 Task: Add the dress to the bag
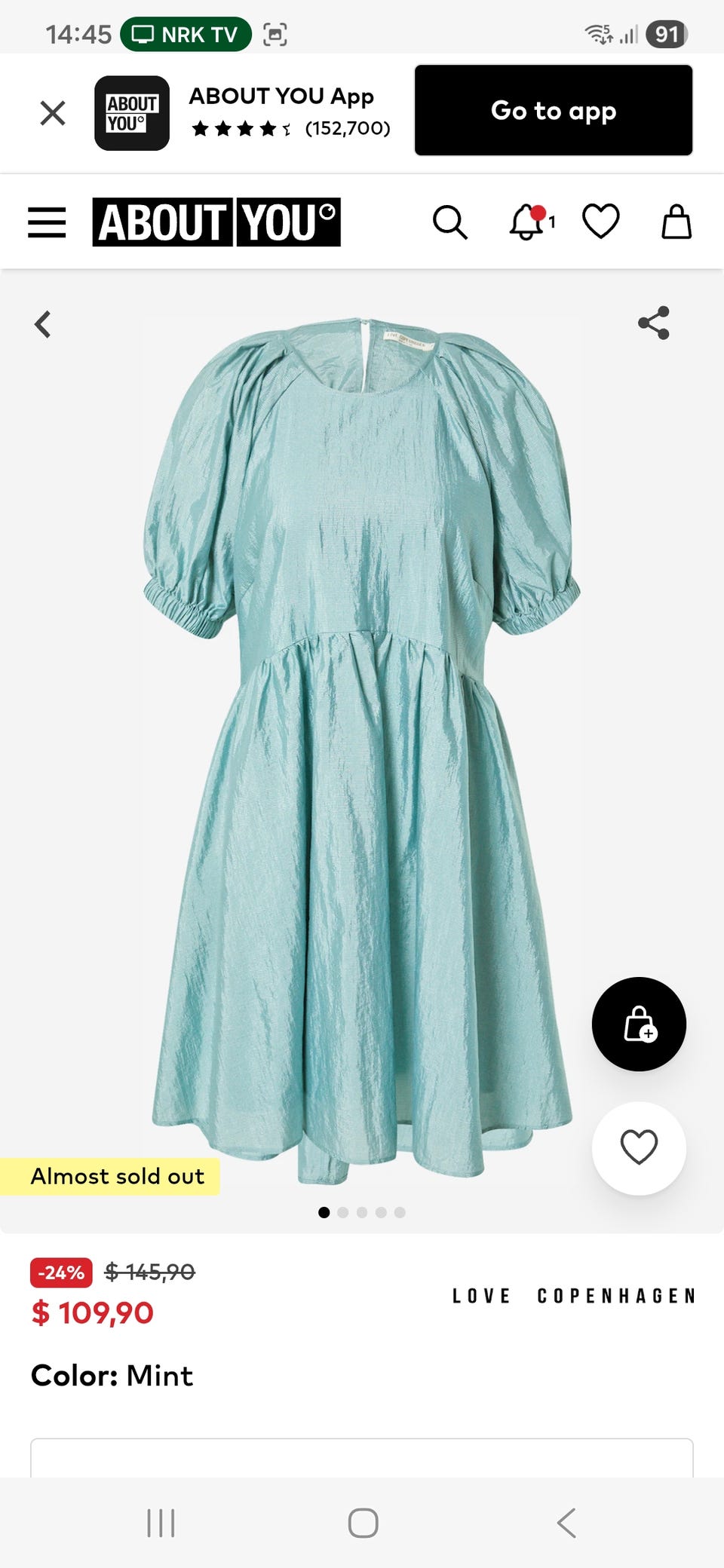pos(639,1024)
